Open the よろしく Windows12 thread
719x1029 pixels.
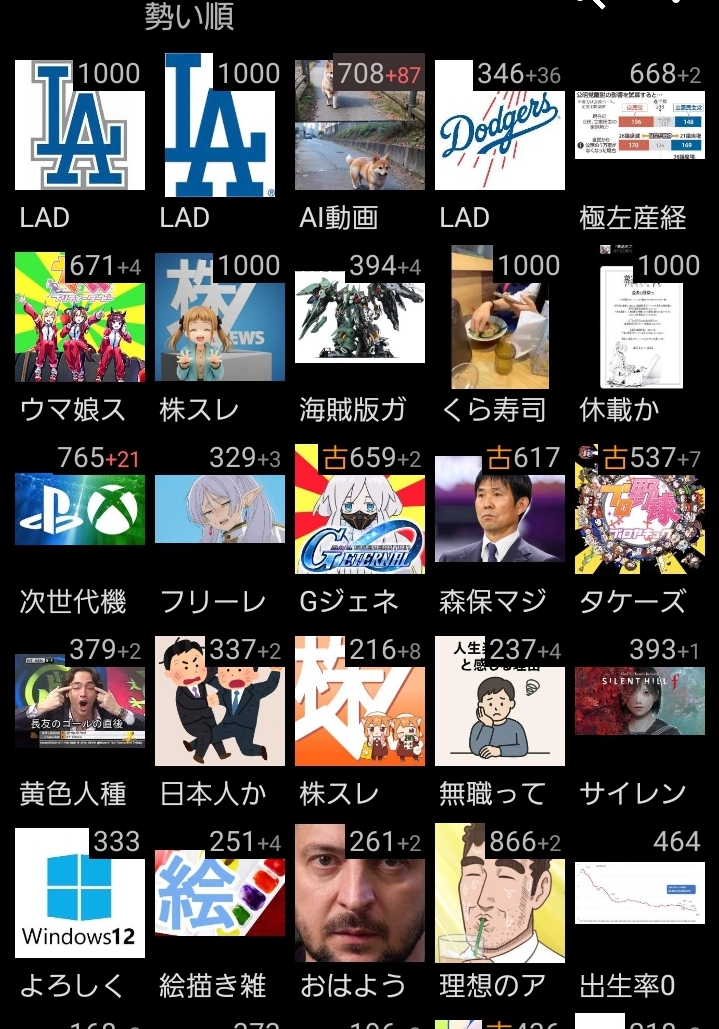point(79,896)
